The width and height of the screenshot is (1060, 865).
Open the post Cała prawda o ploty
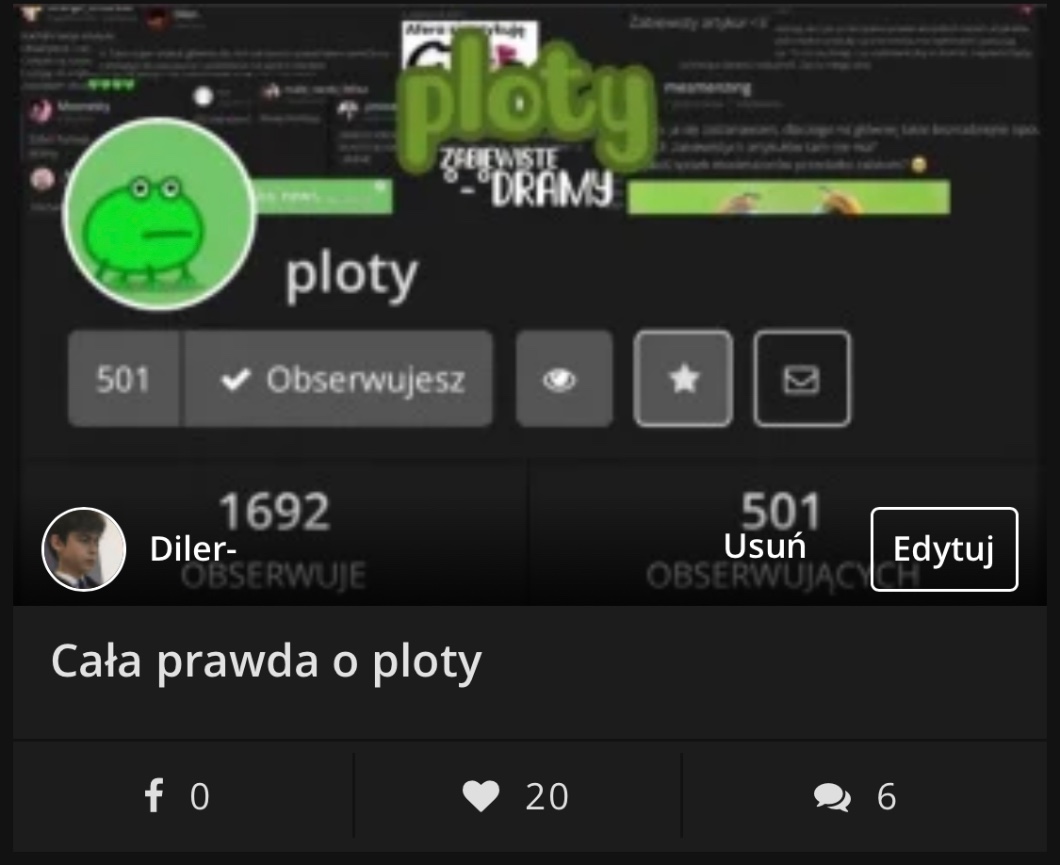click(x=266, y=660)
